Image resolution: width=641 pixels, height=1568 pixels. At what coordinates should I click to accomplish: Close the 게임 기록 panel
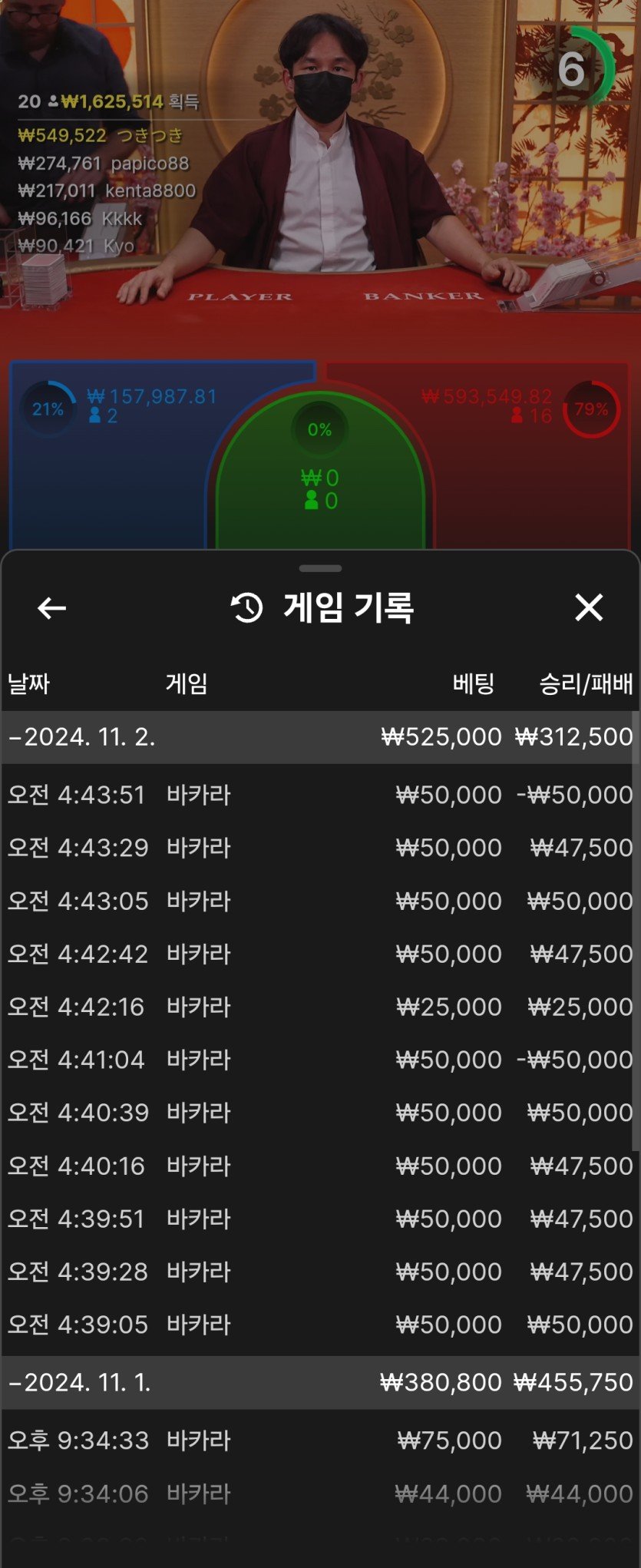click(x=589, y=608)
